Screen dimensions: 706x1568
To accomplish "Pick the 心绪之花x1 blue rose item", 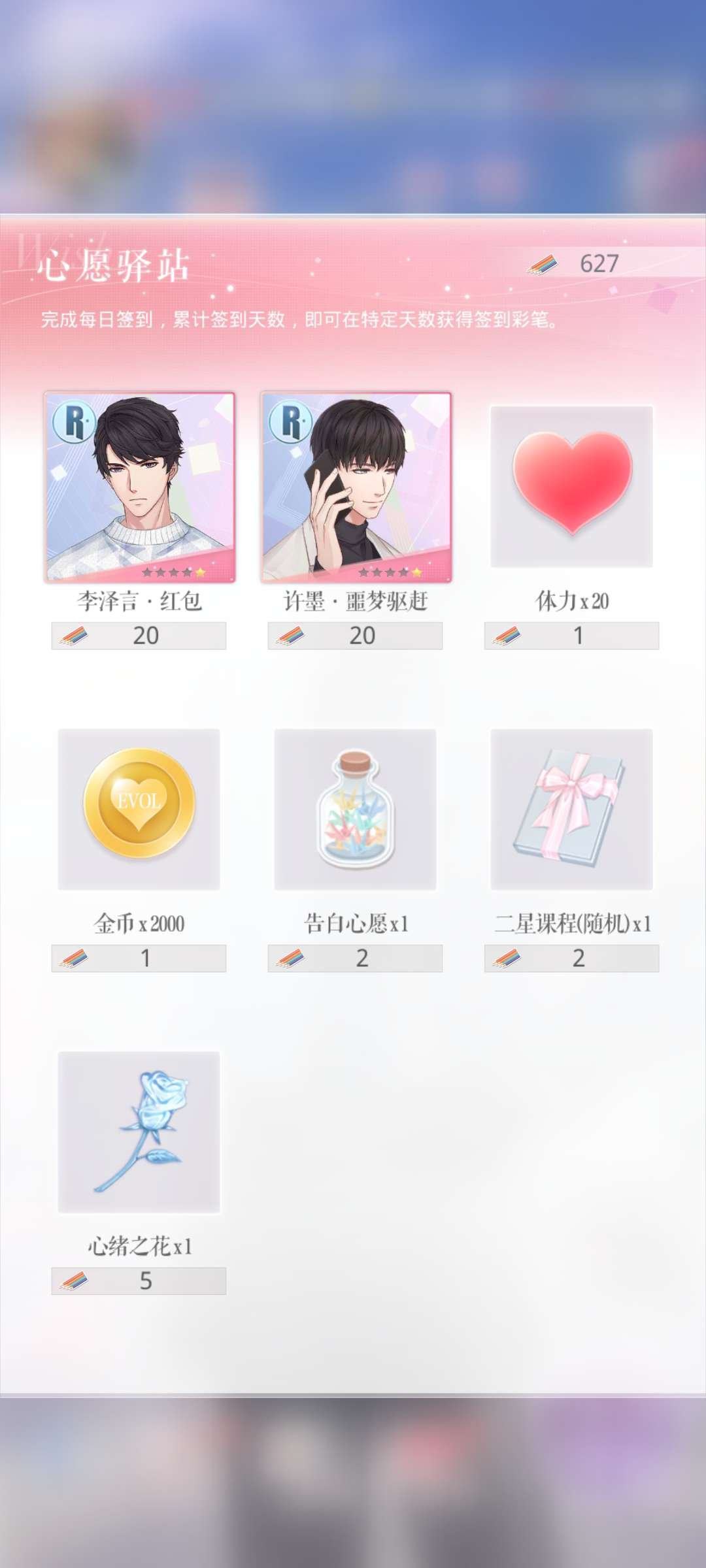I will pyautogui.click(x=139, y=1132).
